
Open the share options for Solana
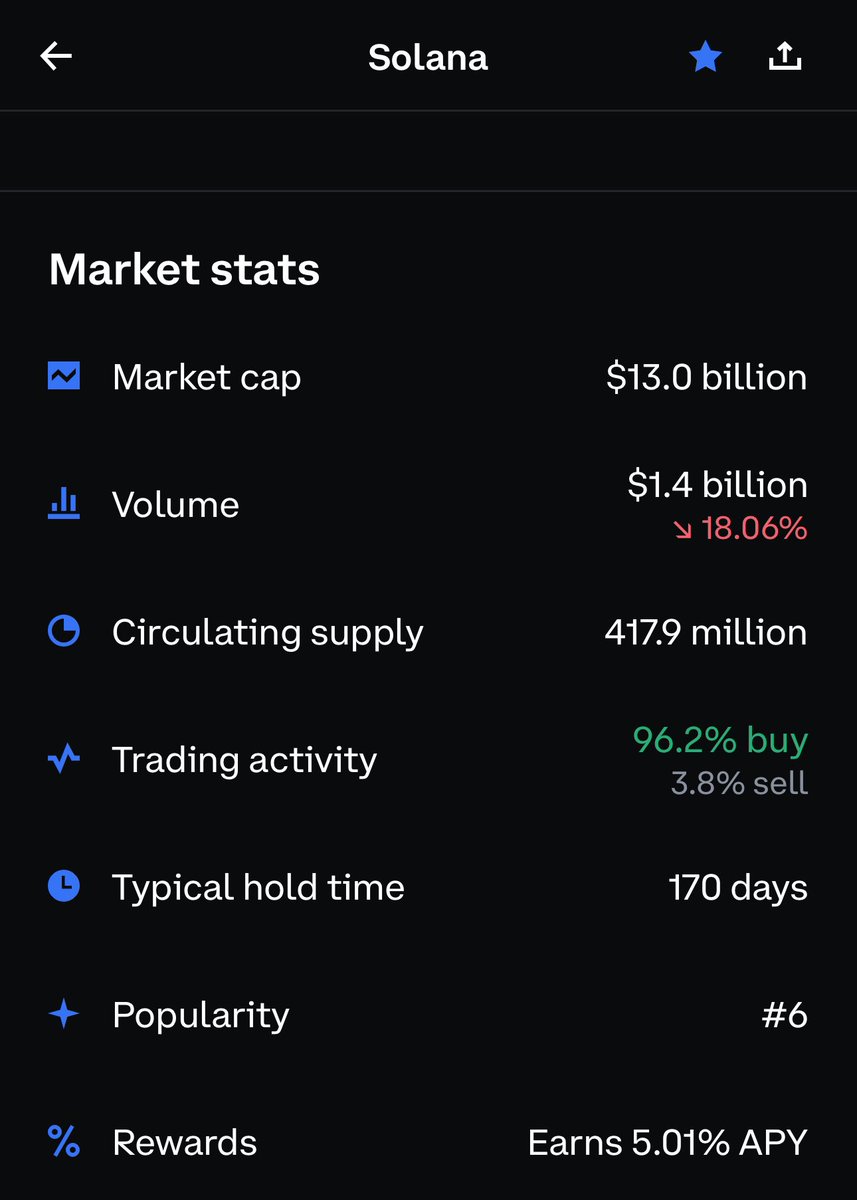785,57
